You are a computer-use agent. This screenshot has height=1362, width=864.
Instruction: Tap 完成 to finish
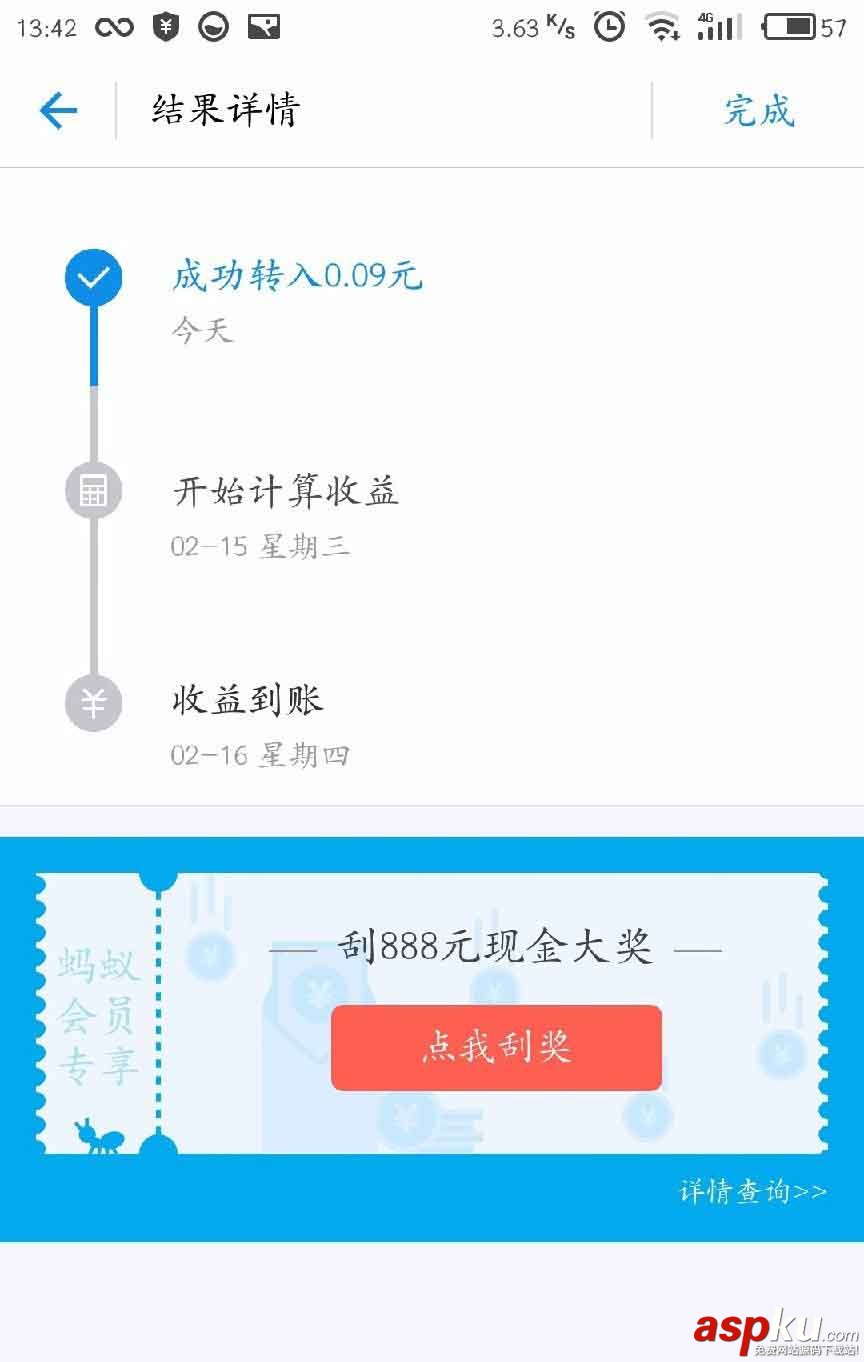(758, 110)
